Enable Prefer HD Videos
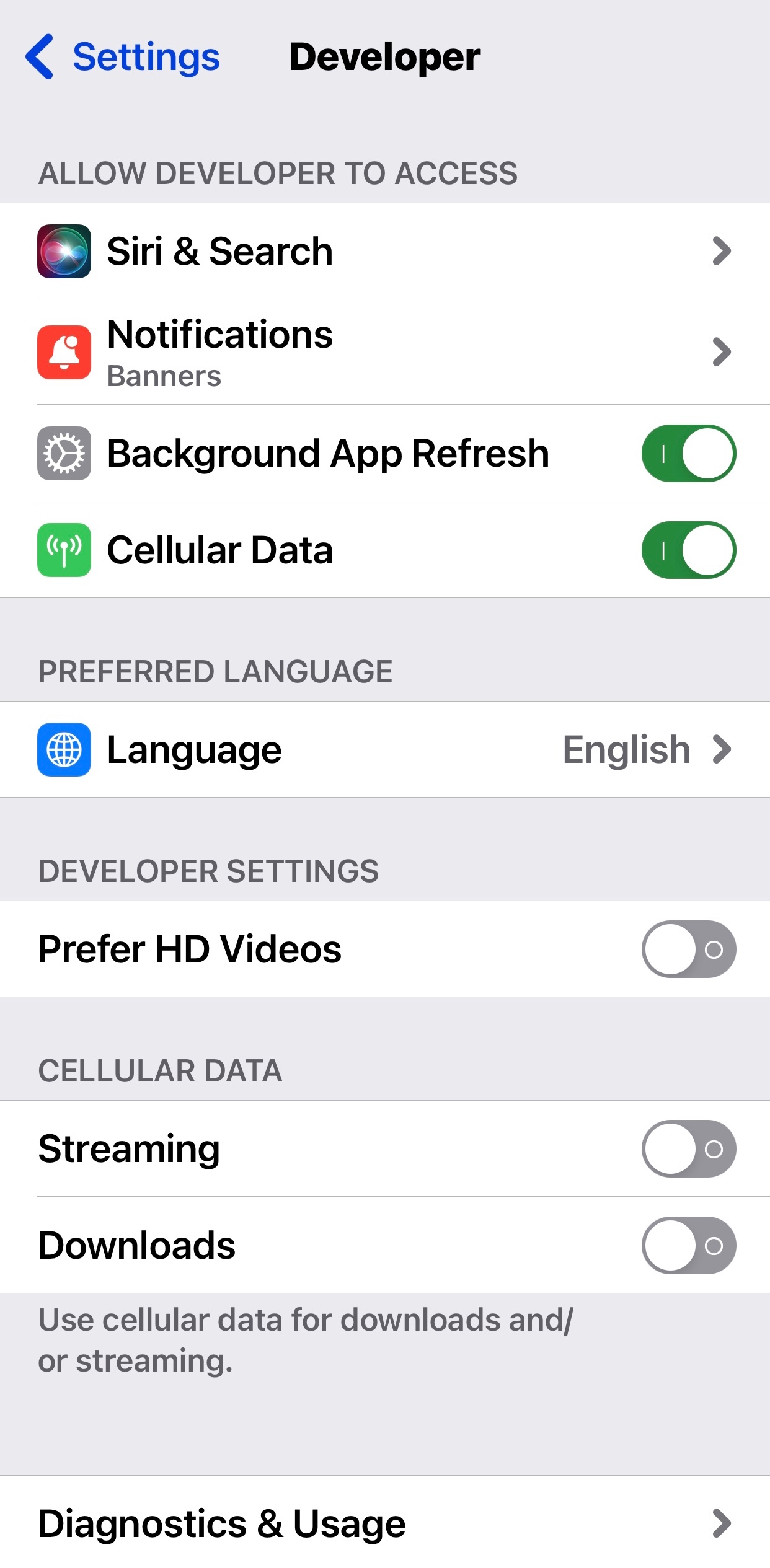The height and width of the screenshot is (1568, 770). coord(688,950)
